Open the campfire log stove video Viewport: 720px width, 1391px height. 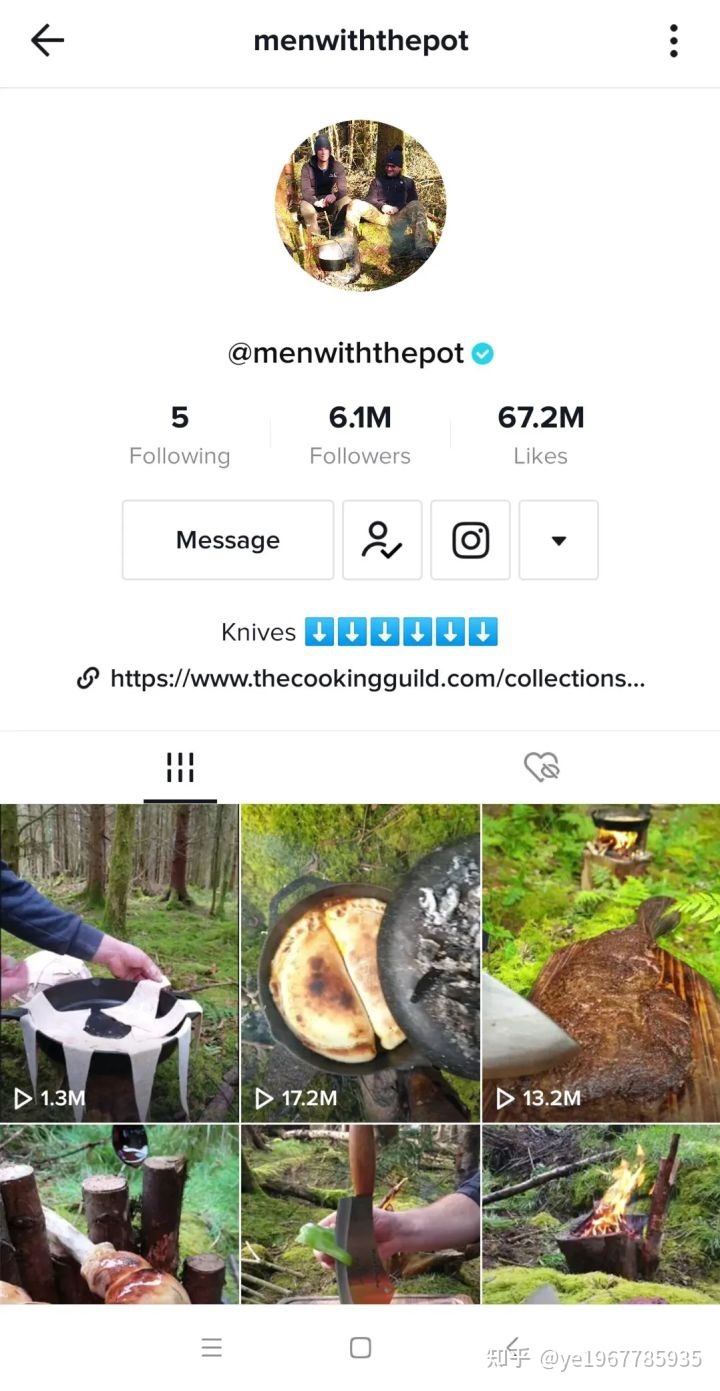pyautogui.click(x=601, y=1214)
